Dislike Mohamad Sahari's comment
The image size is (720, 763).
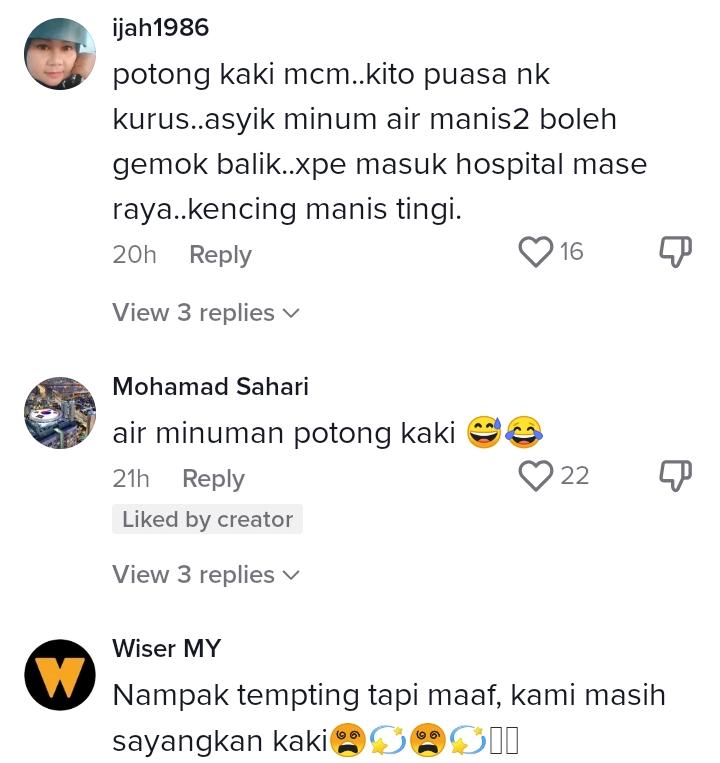[x=676, y=476]
